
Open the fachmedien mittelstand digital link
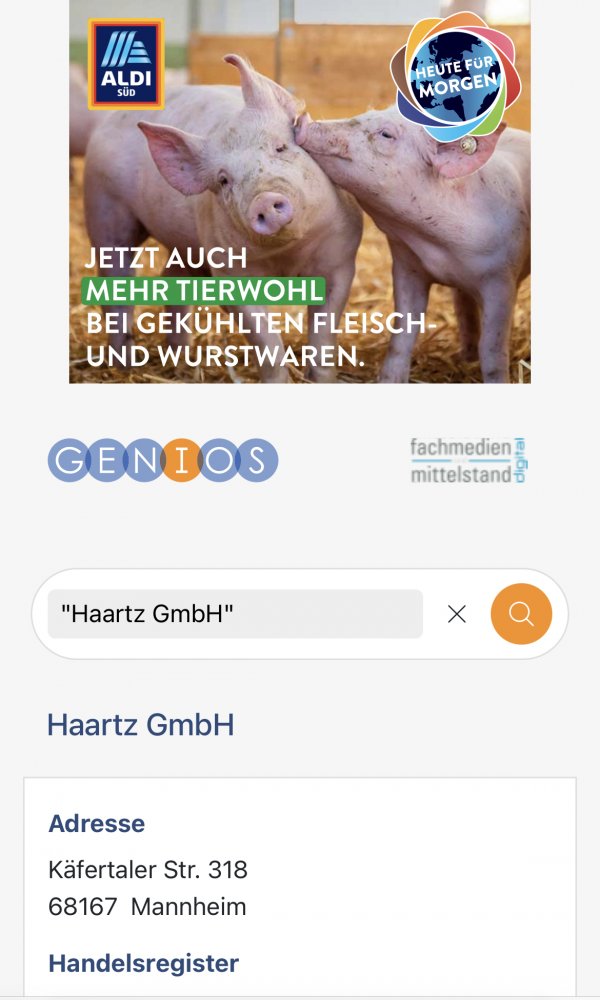tap(468, 461)
